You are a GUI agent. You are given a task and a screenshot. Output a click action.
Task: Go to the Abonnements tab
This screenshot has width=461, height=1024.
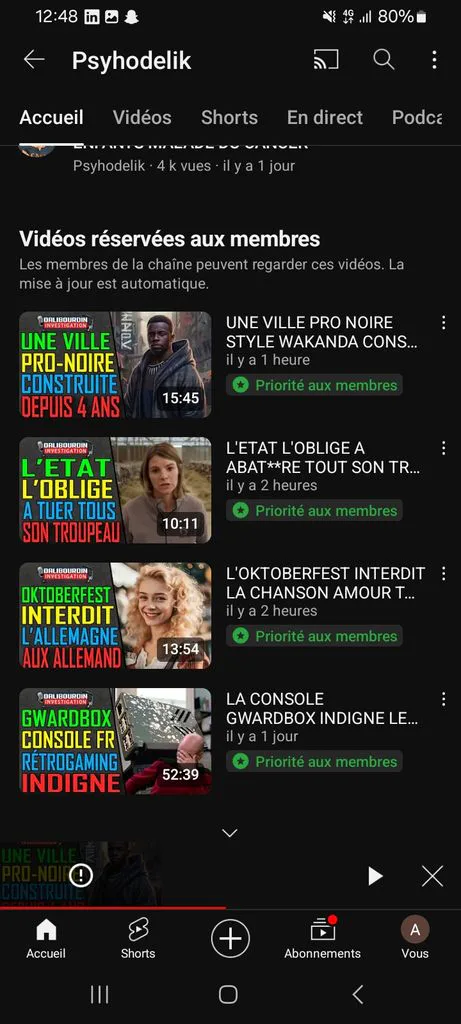tap(323, 938)
